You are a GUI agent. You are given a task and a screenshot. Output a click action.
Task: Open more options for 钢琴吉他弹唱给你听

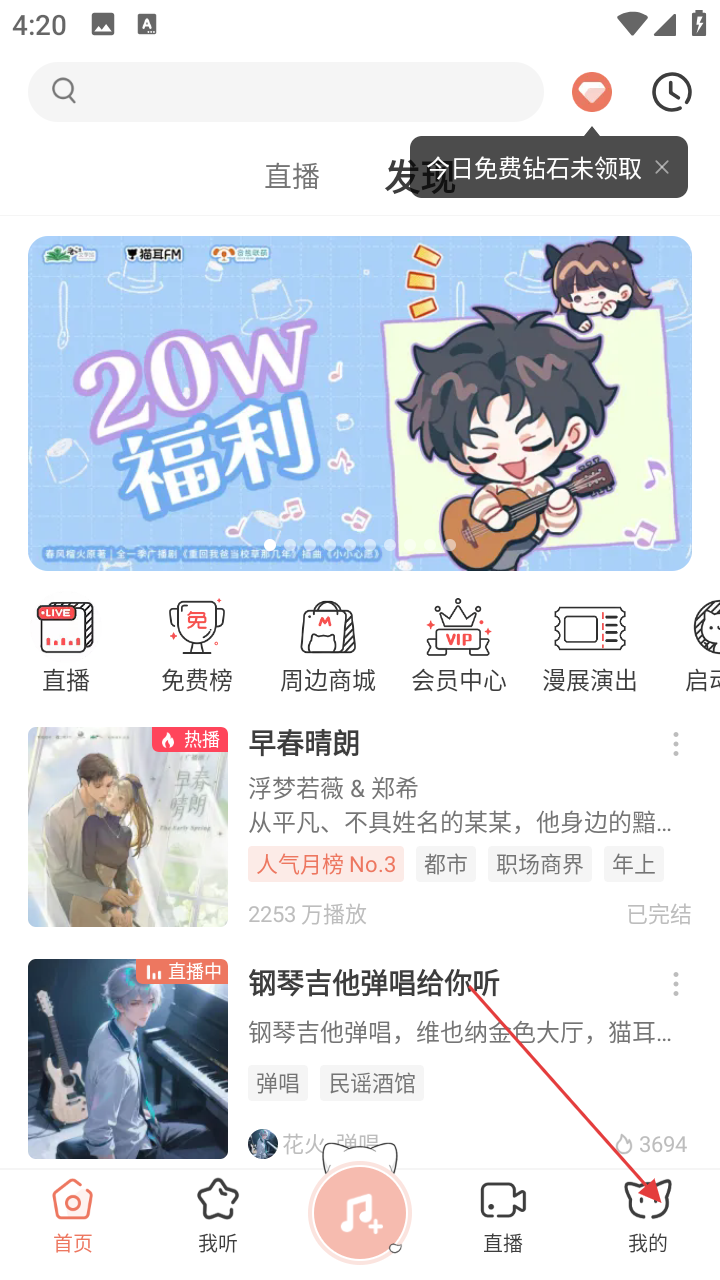[676, 984]
